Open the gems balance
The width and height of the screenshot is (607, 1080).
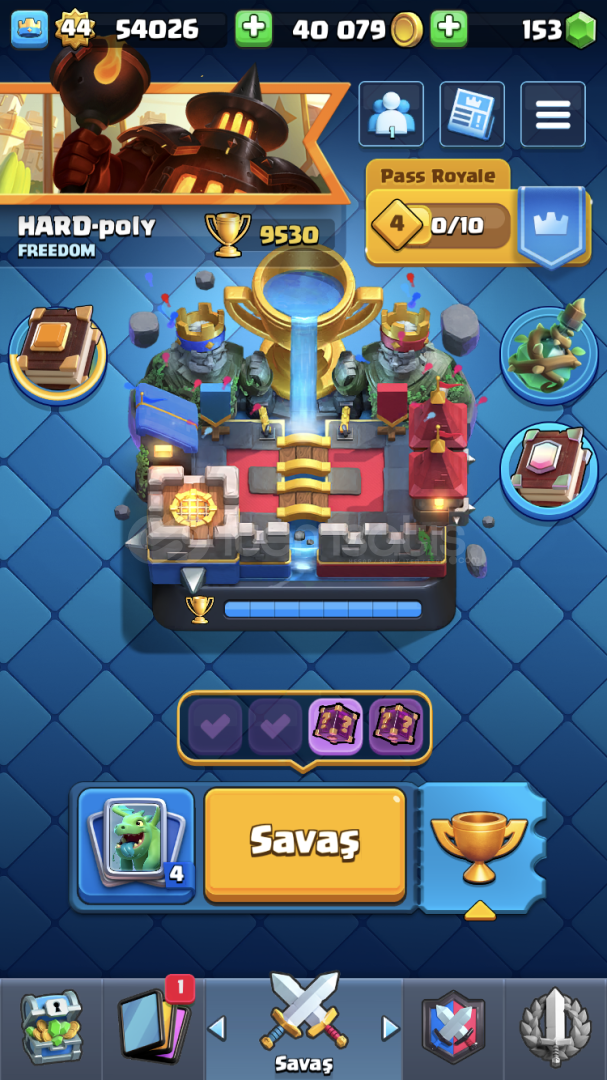[x=559, y=30]
